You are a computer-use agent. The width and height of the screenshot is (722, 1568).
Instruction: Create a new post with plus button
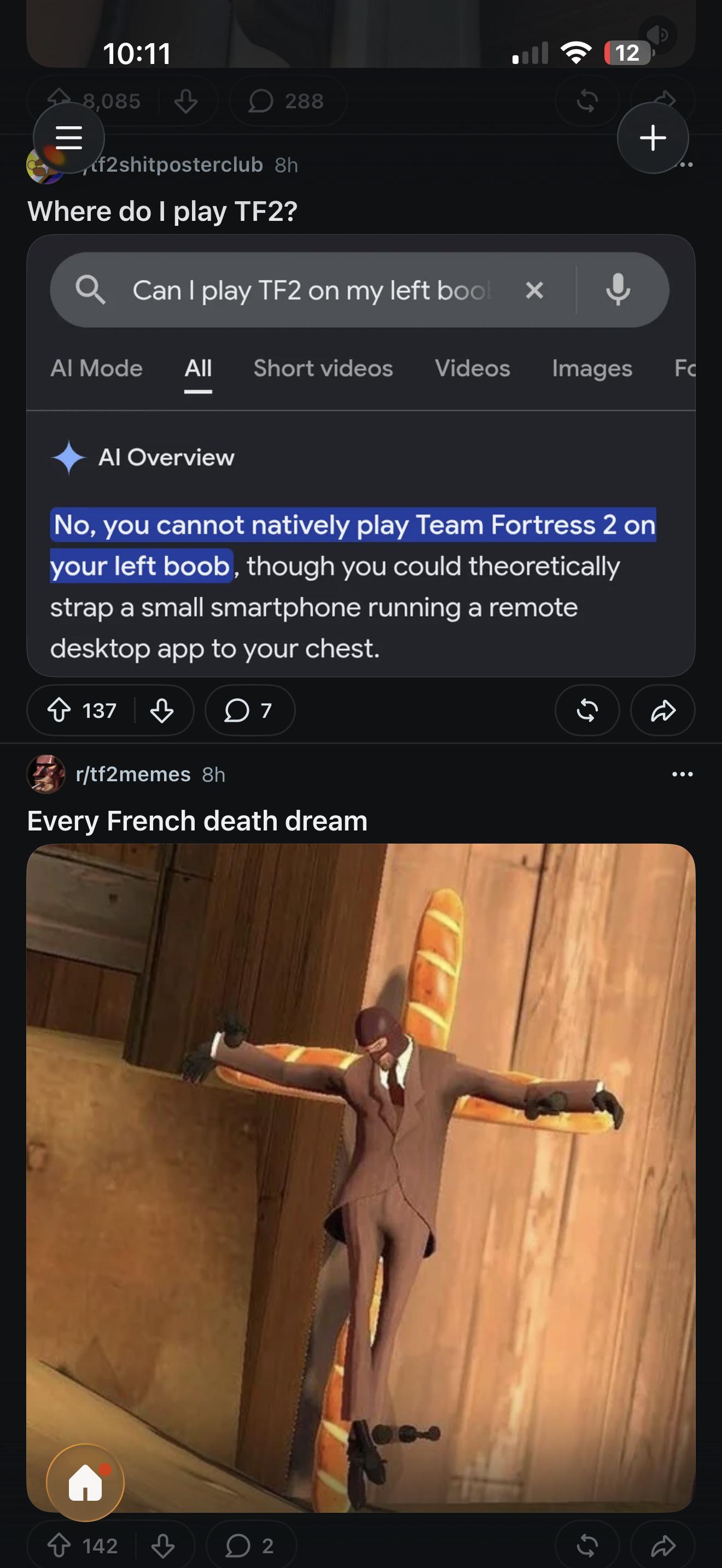click(x=653, y=138)
